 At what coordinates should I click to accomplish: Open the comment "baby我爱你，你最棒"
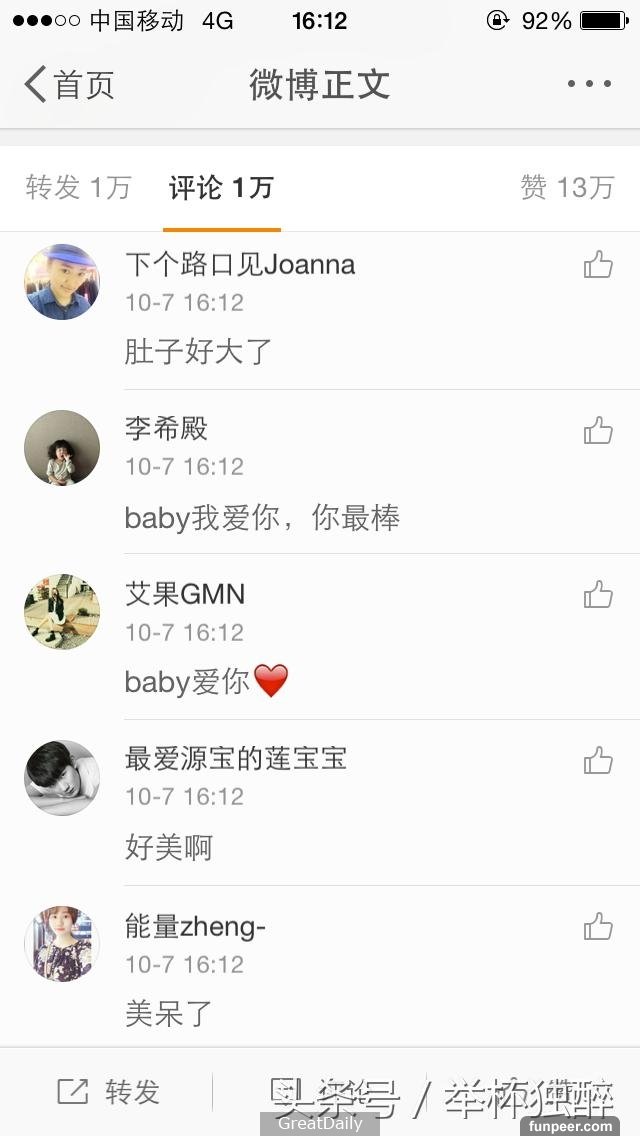(262, 518)
